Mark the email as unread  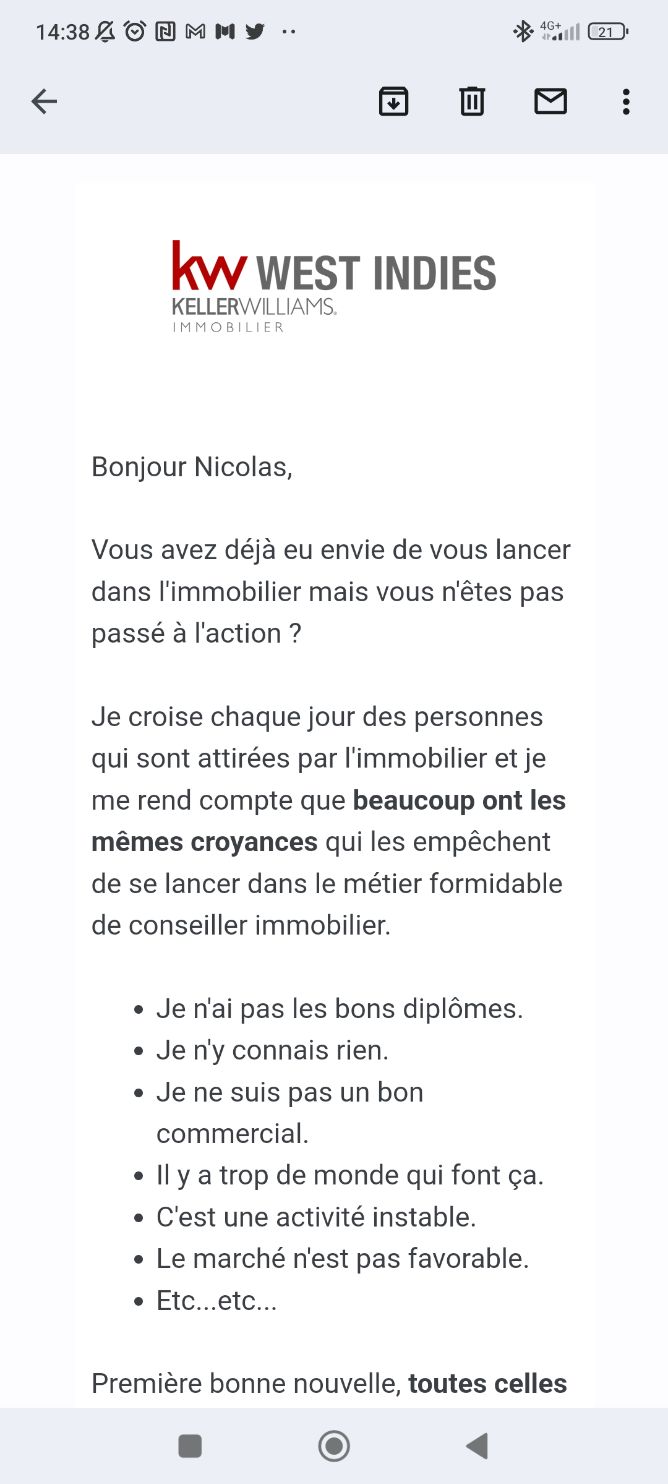pyautogui.click(x=550, y=101)
